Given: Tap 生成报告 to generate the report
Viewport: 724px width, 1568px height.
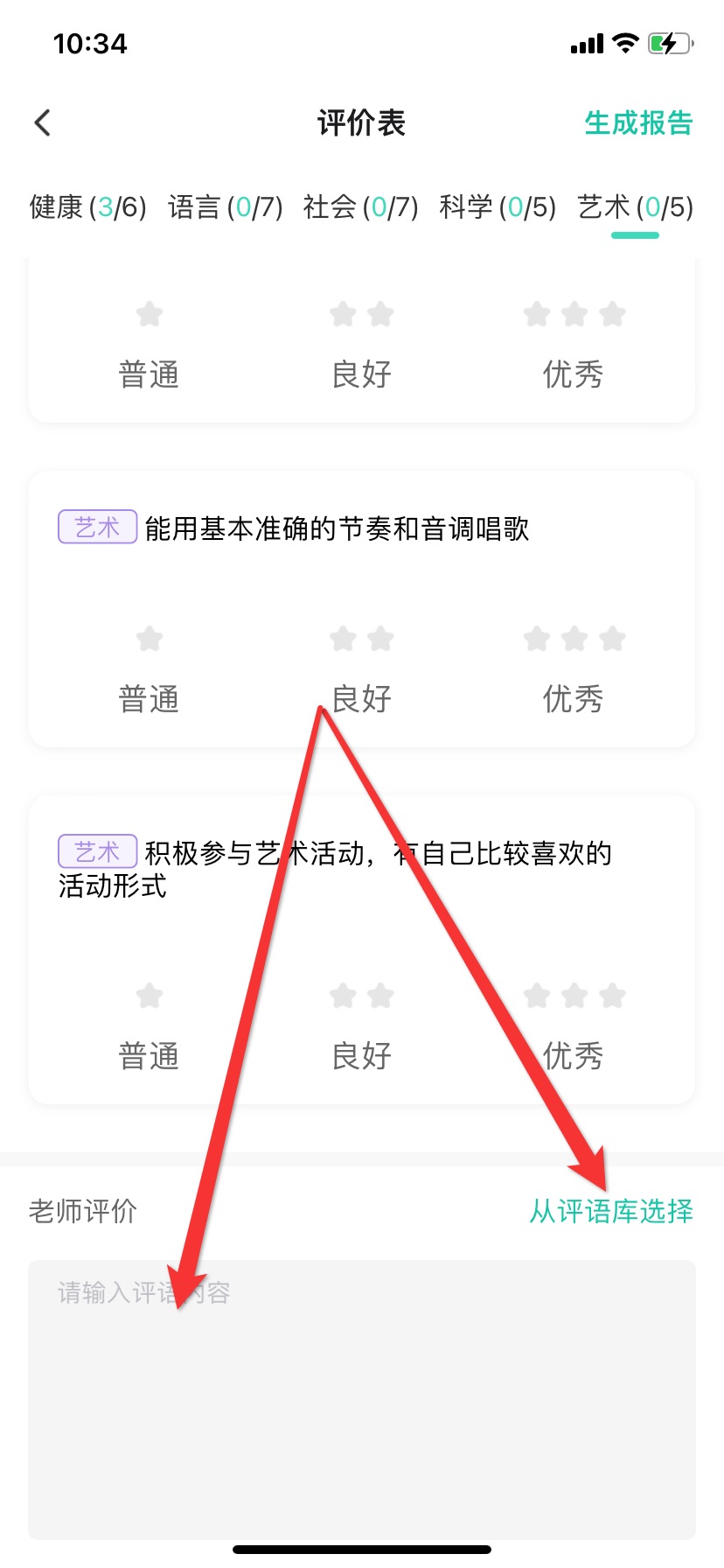Looking at the screenshot, I should [637, 122].
